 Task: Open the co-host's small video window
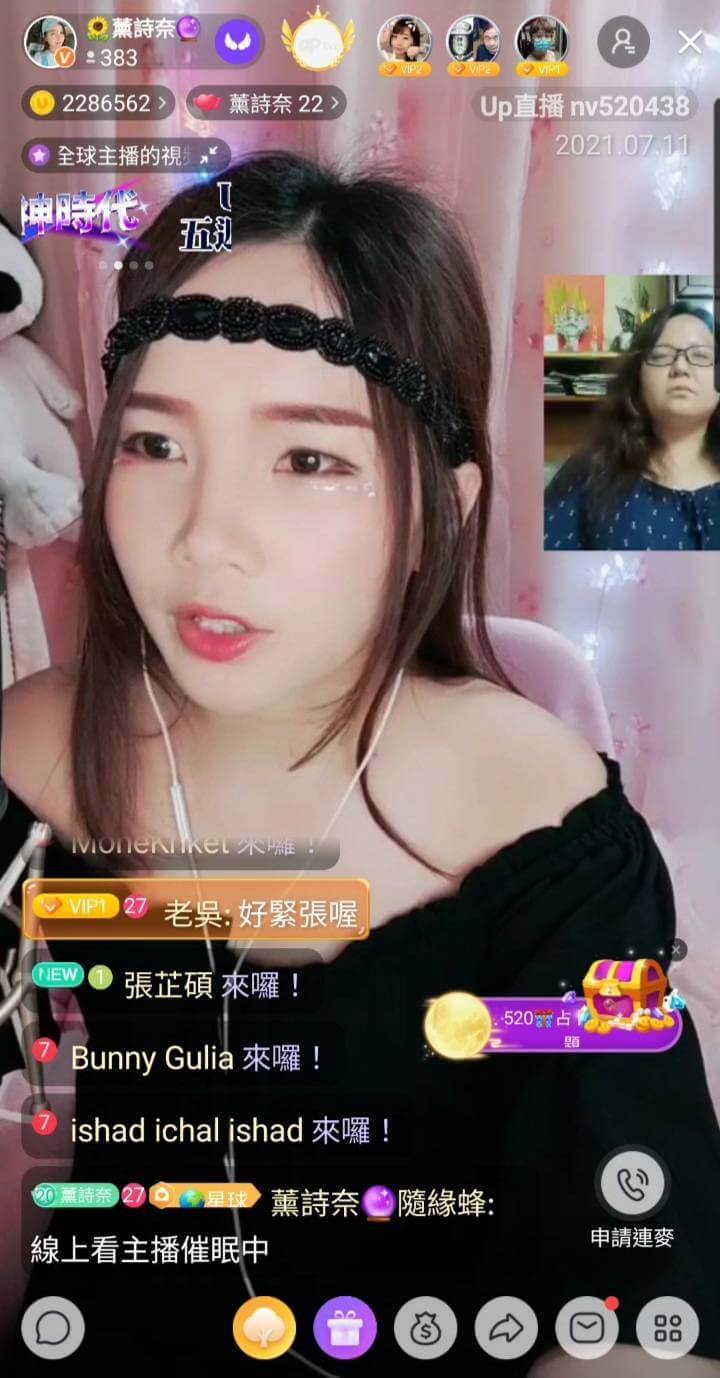(631, 412)
